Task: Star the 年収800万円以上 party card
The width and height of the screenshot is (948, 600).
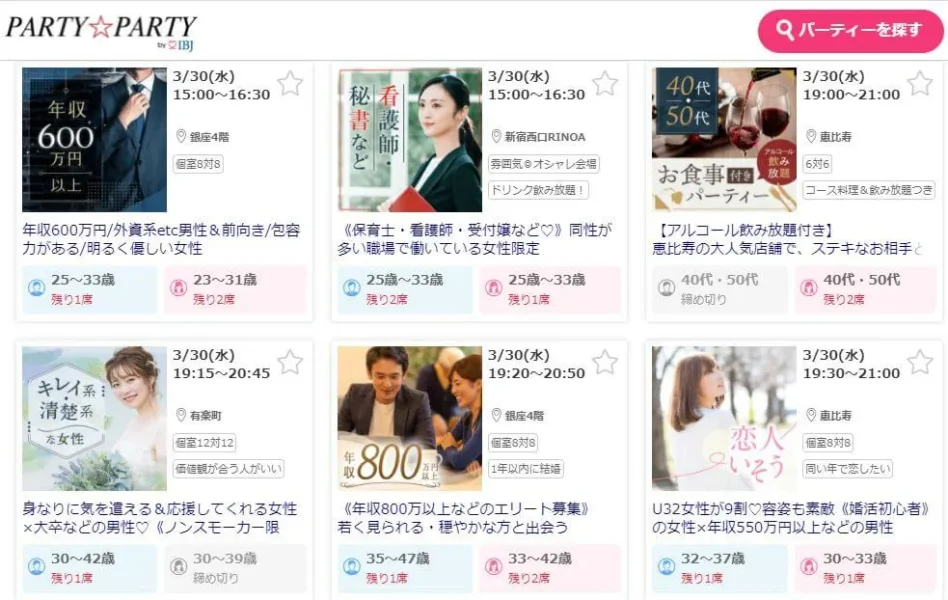Action: [605, 362]
